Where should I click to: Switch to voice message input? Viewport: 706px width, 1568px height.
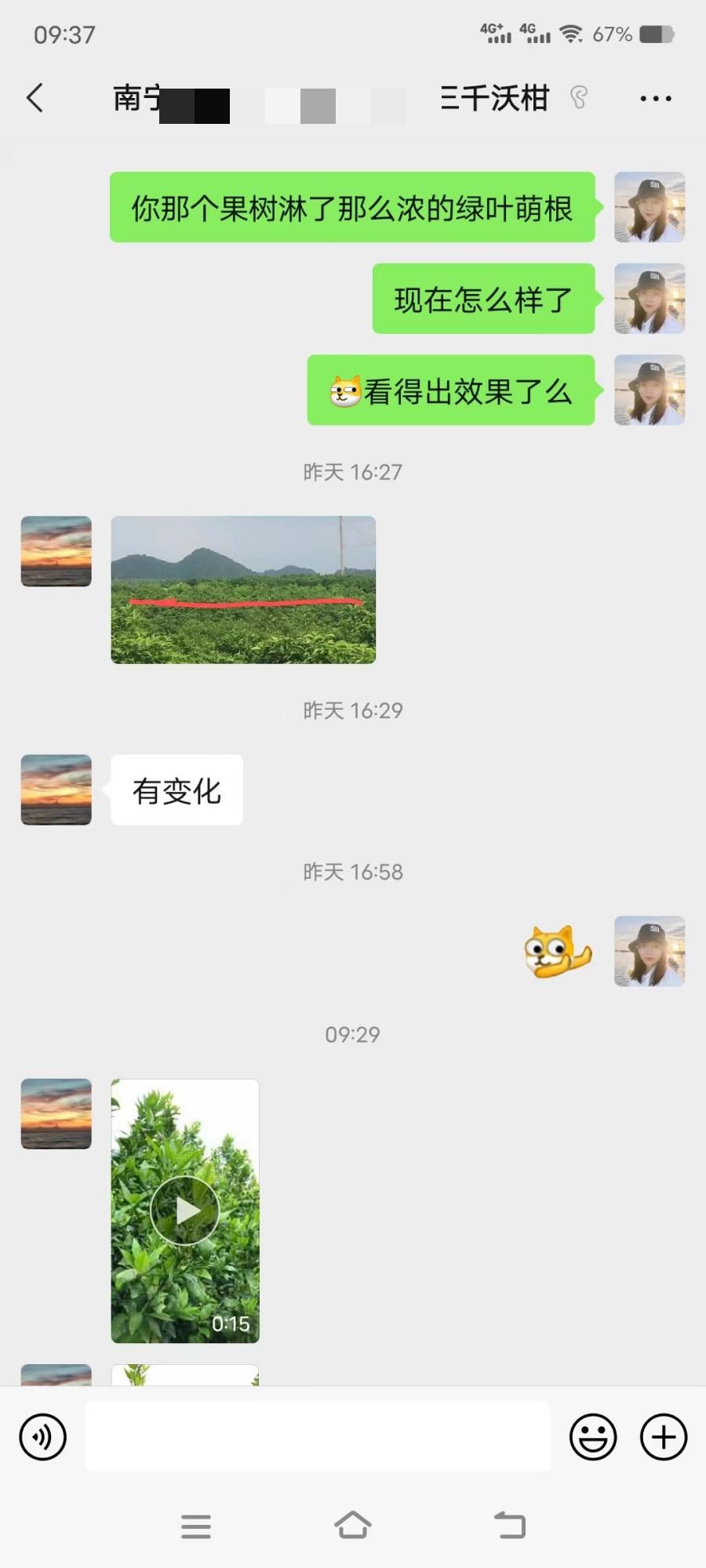[43, 1436]
